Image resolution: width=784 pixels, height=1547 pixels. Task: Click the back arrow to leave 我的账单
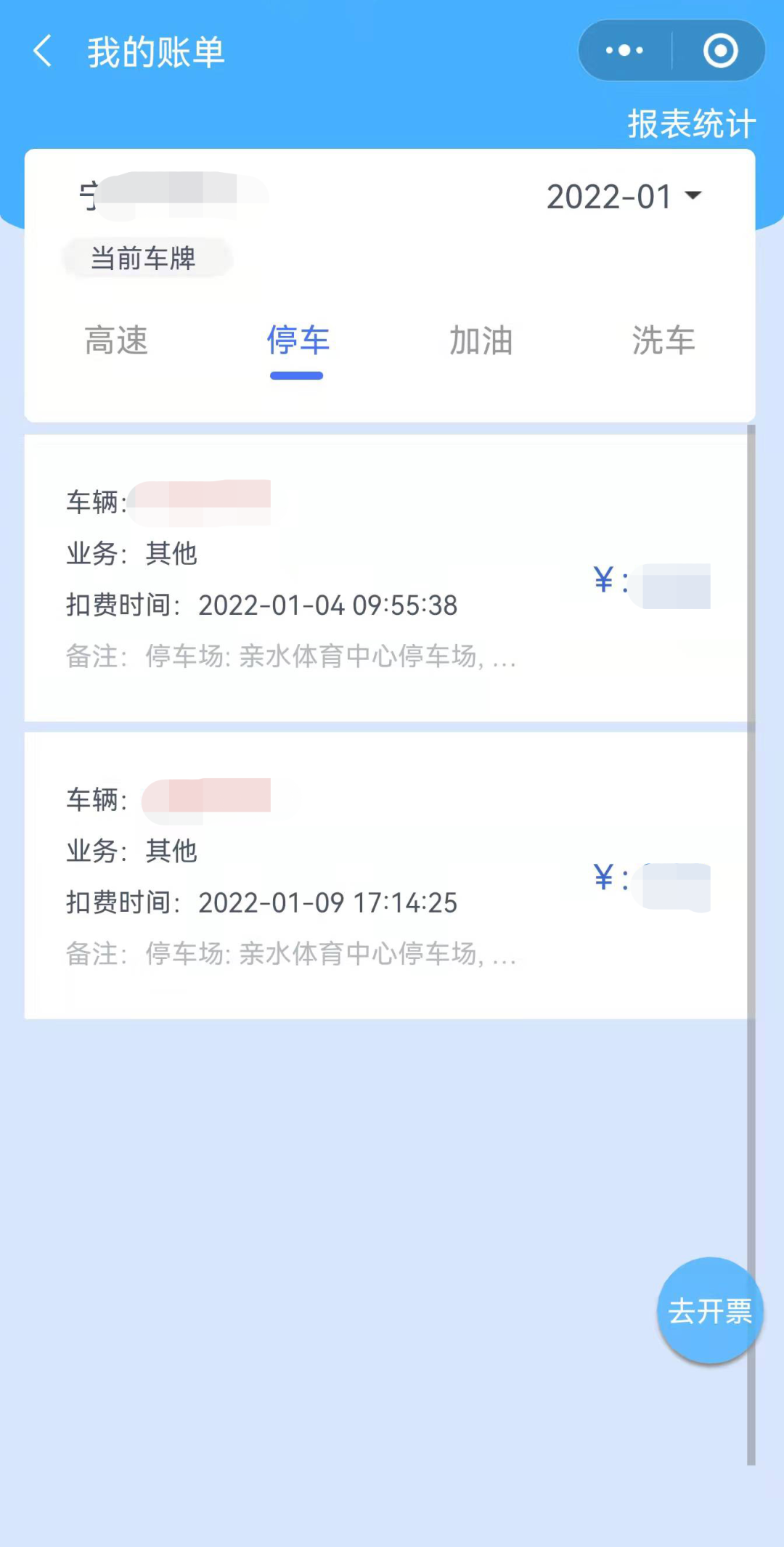pos(41,51)
